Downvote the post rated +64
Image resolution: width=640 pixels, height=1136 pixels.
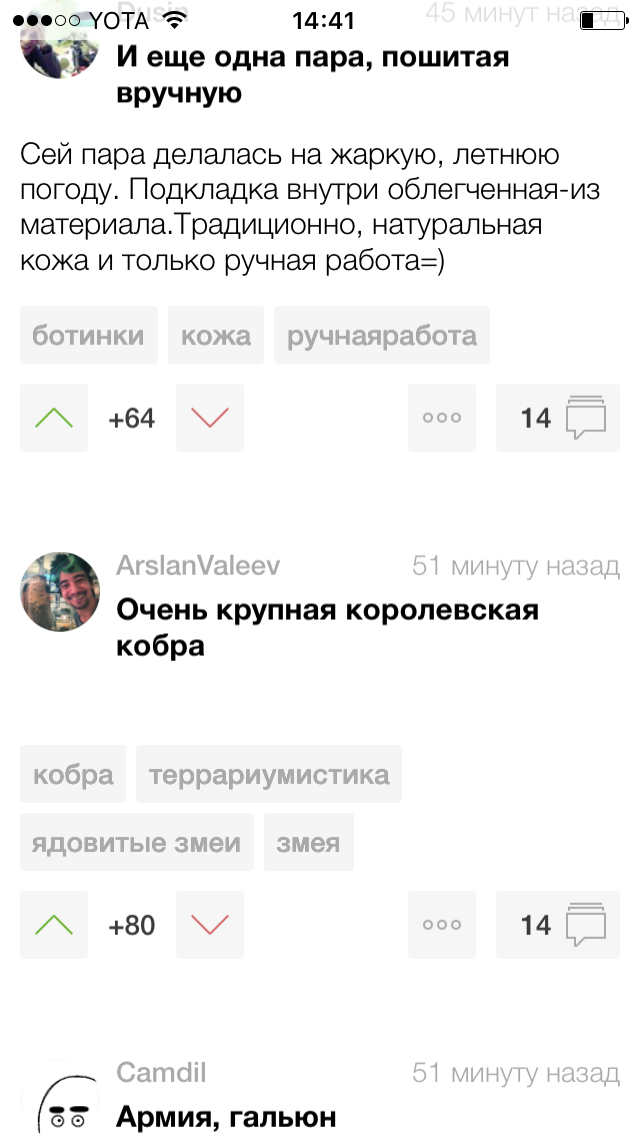[x=210, y=418]
